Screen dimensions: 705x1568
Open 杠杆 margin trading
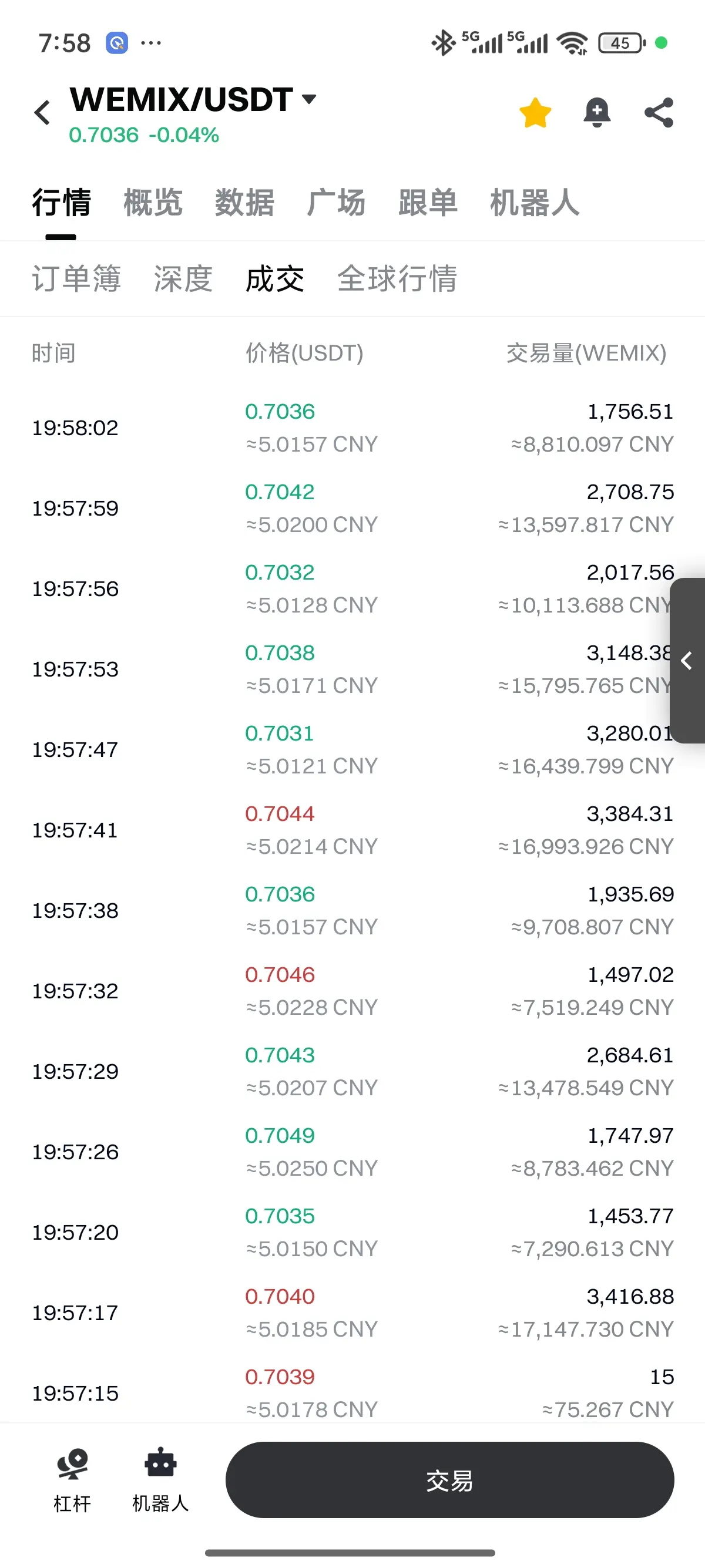[72, 1479]
